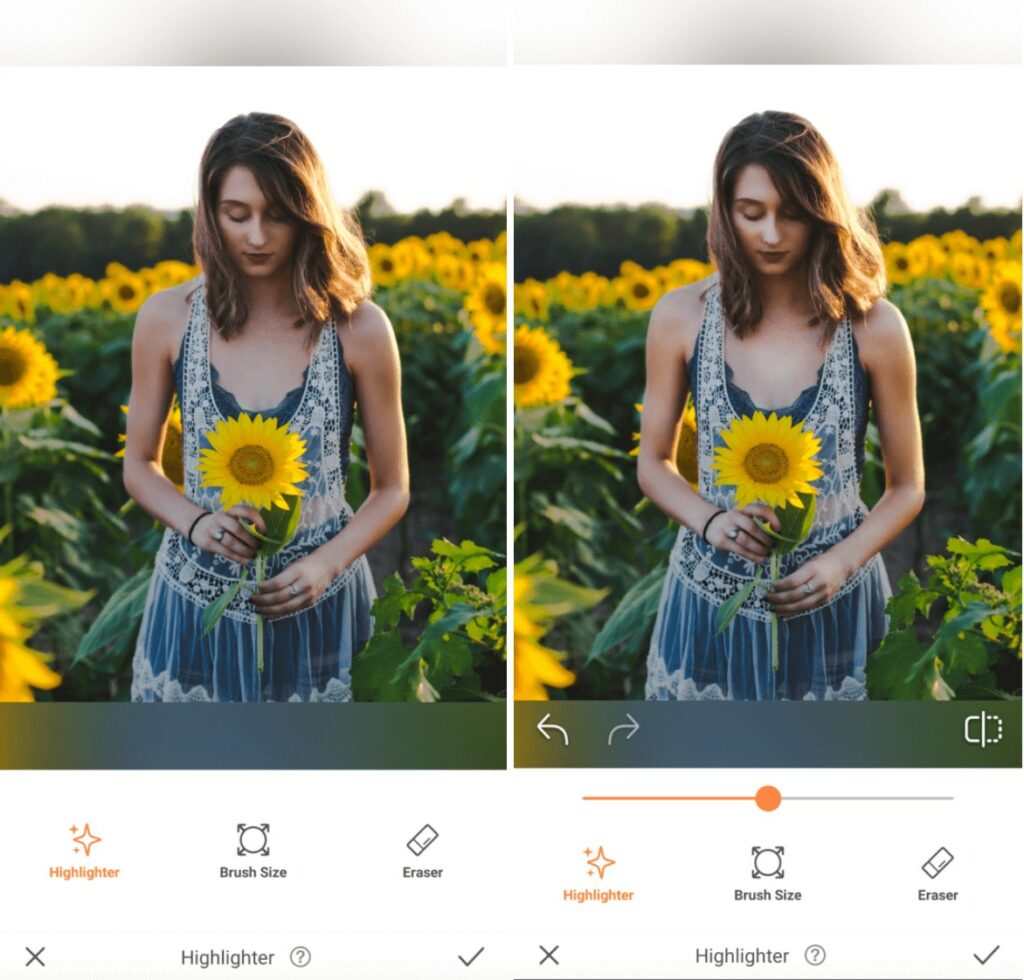Select Highlighter tool on the screen with the slider
Image resolution: width=1024 pixels, height=980 pixels.
[598, 873]
